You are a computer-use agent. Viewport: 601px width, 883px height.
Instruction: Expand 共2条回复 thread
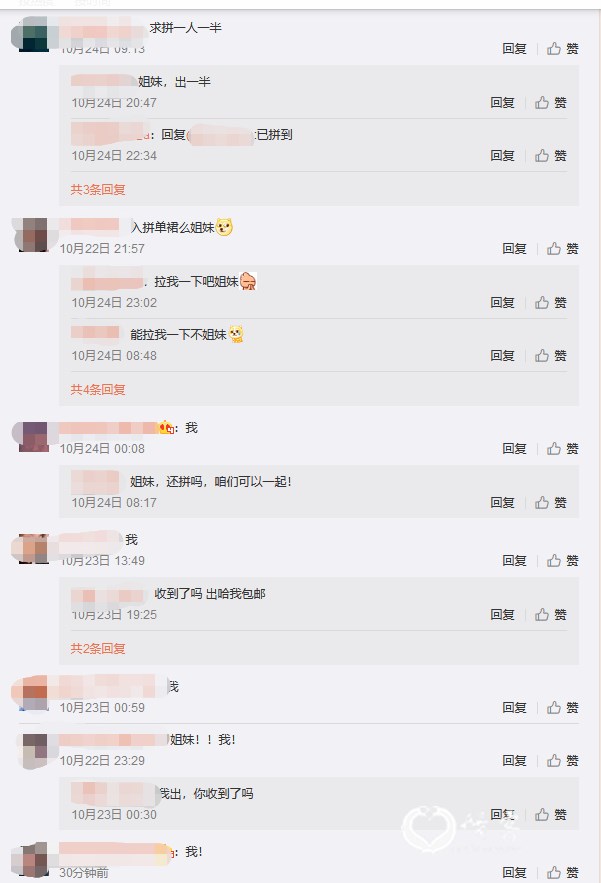point(98,648)
